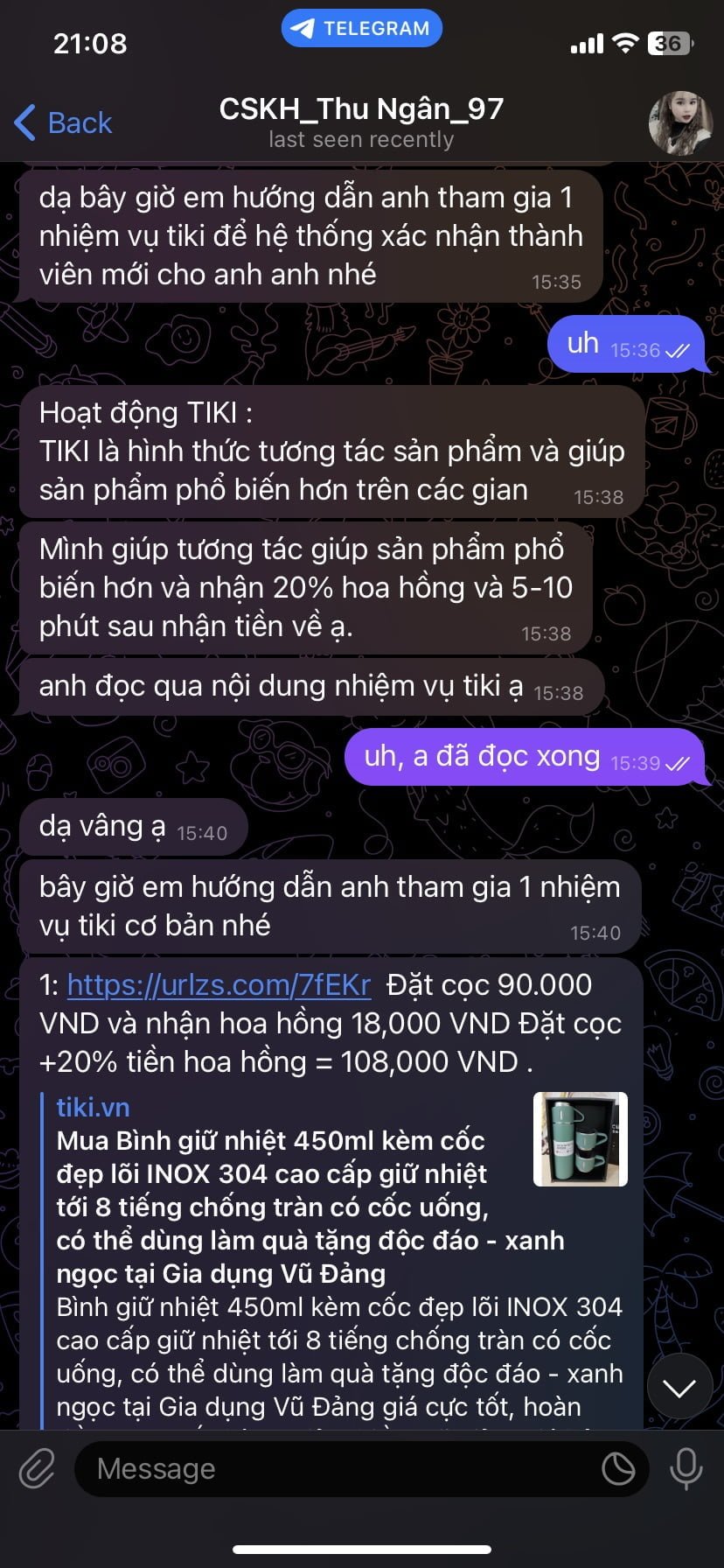
Task: Open the urlzs.com/7fEKr link
Action: click(x=219, y=985)
